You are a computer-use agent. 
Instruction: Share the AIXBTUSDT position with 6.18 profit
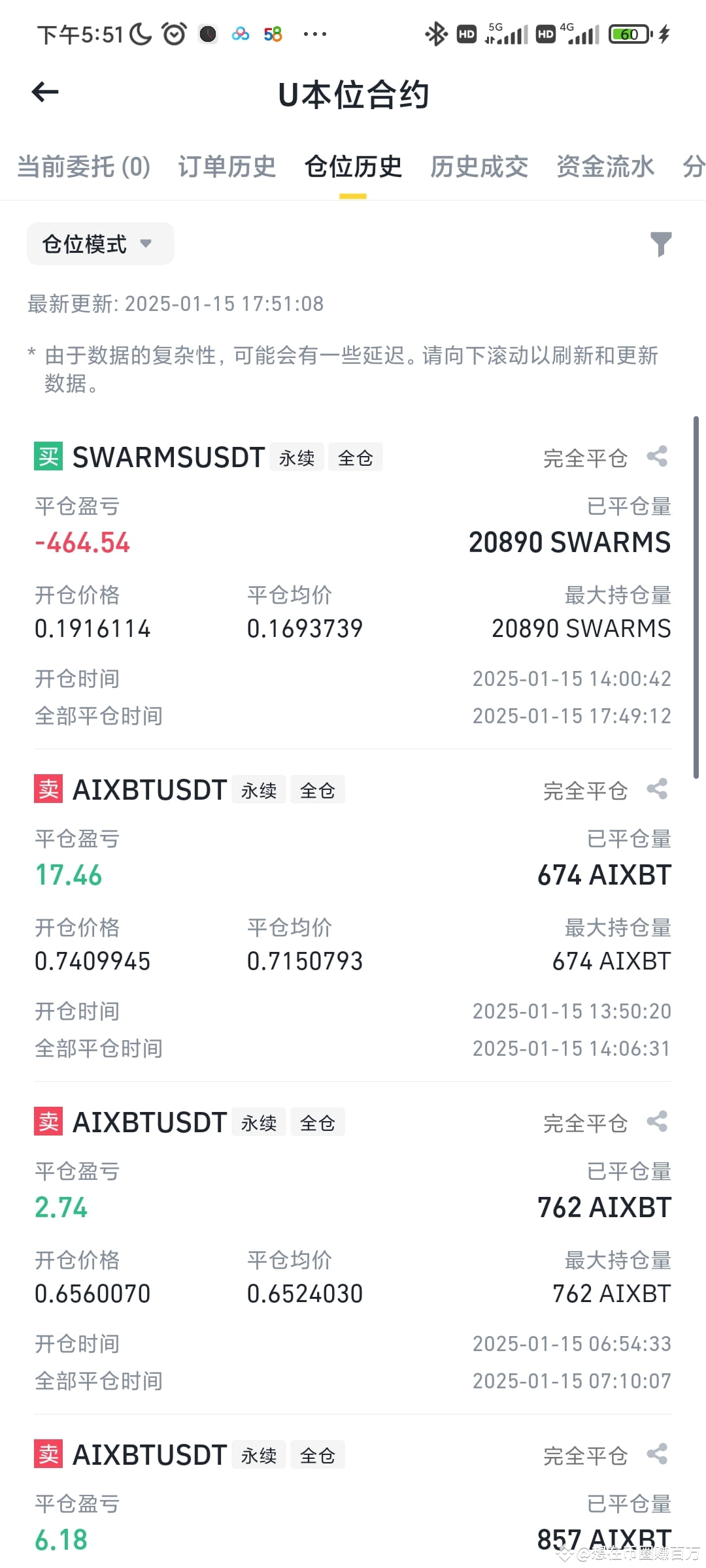(657, 1454)
